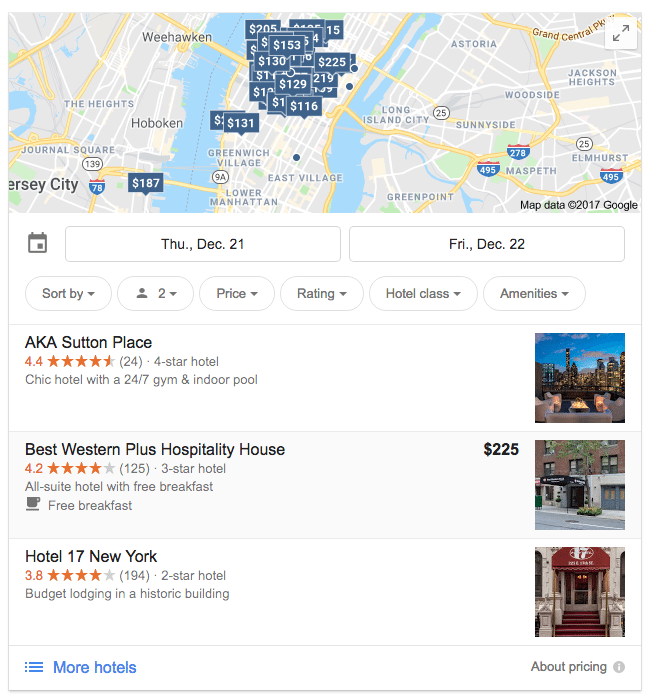Change check-in date Thu., Dec. 21

tap(203, 244)
